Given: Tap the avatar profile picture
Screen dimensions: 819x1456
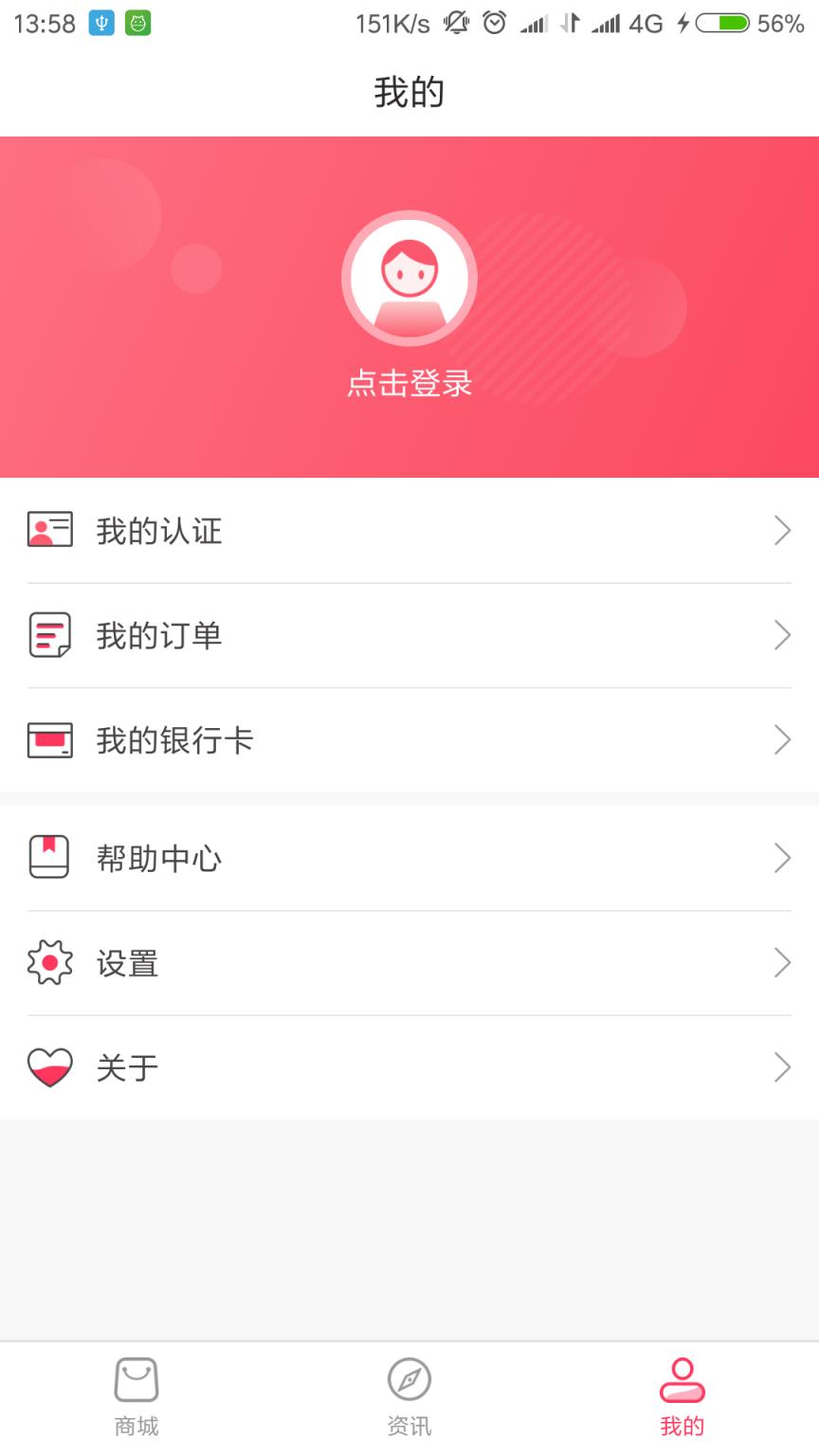Looking at the screenshot, I should point(409,277).
